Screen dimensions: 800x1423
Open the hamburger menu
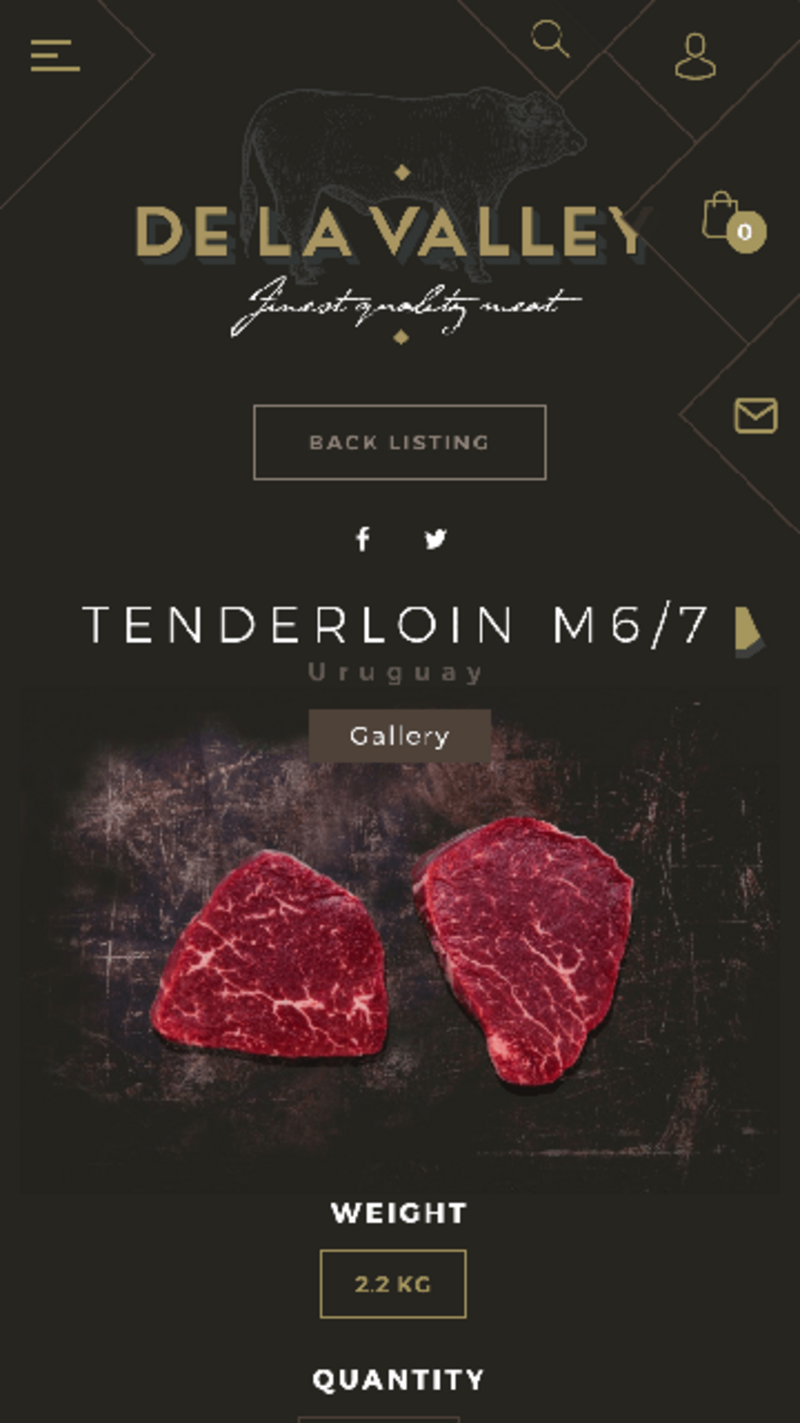pos(55,55)
